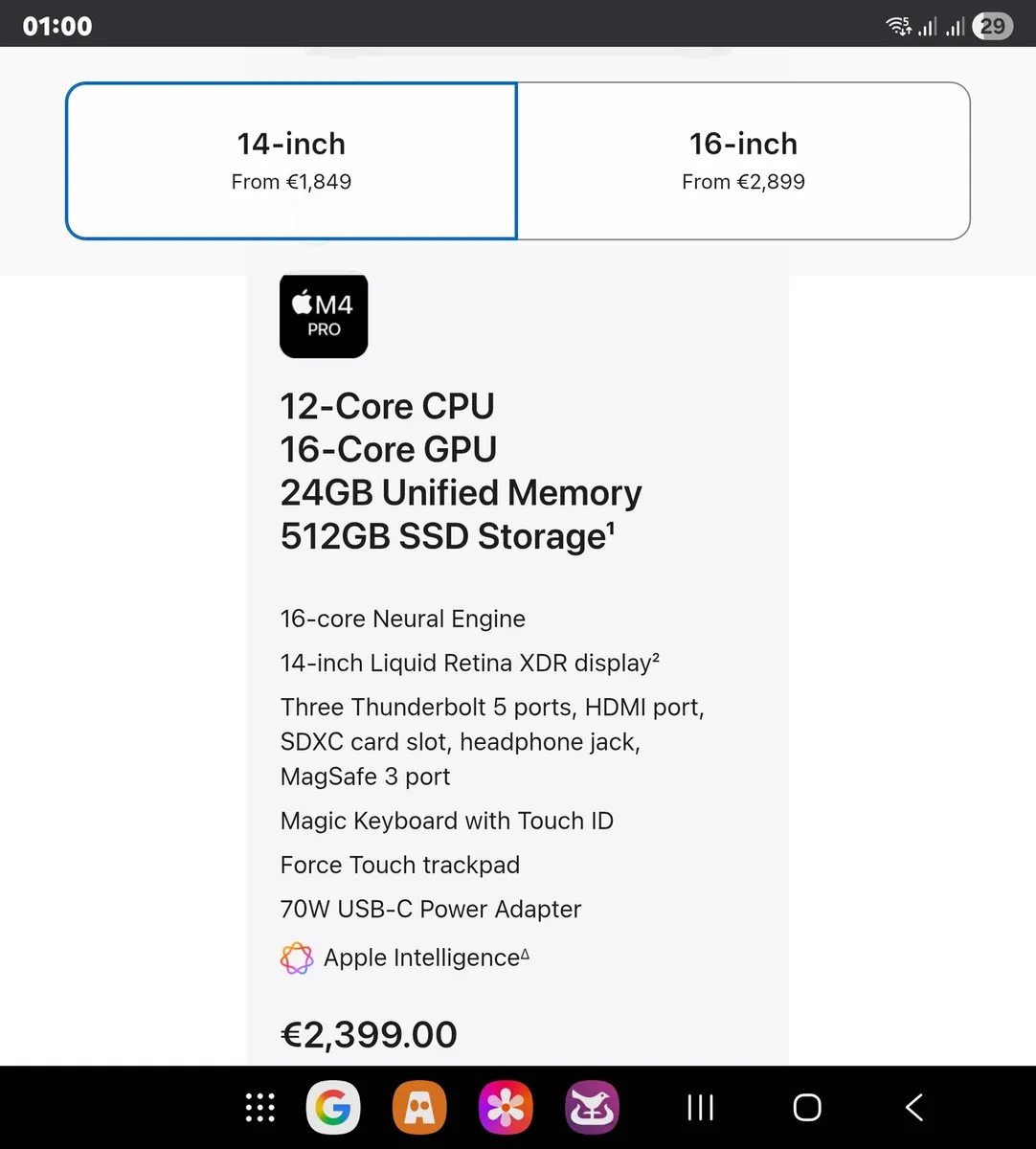Tap the Apple Intelligence rainbow icon

click(x=296, y=957)
